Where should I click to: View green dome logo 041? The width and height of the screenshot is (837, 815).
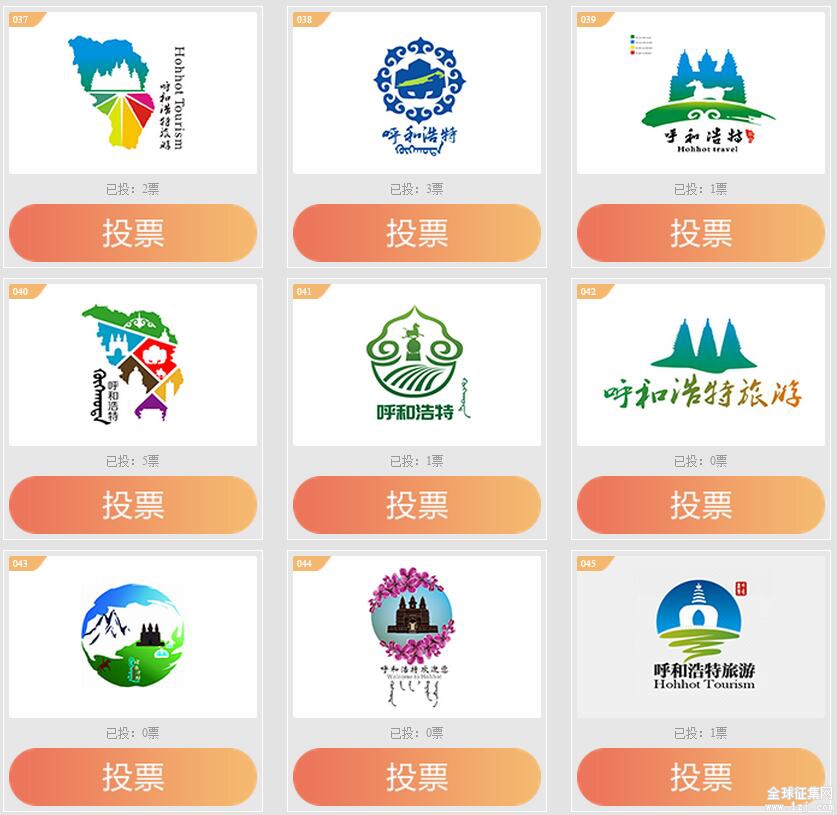[x=417, y=364]
